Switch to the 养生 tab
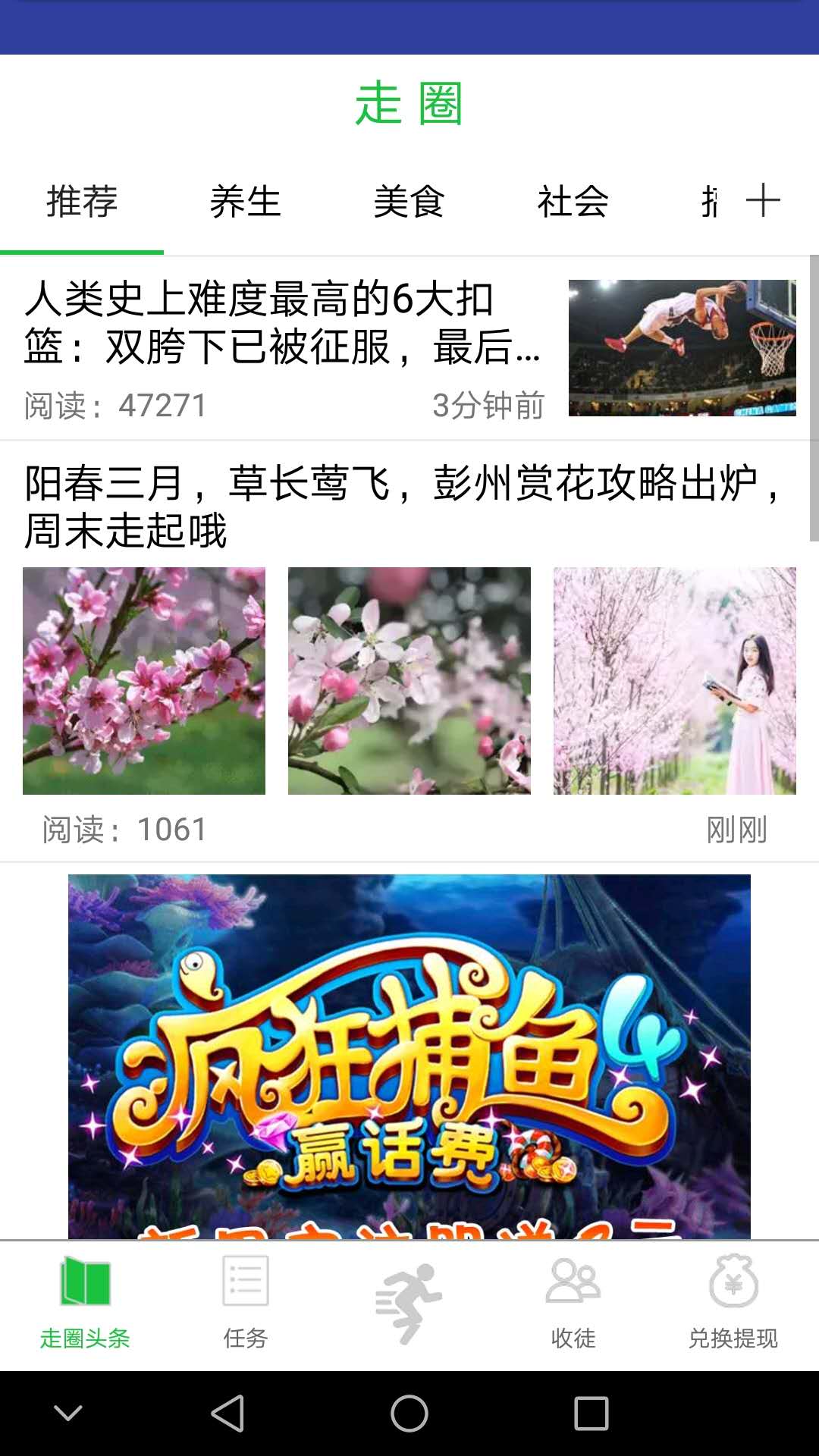The height and width of the screenshot is (1456, 819). (246, 199)
